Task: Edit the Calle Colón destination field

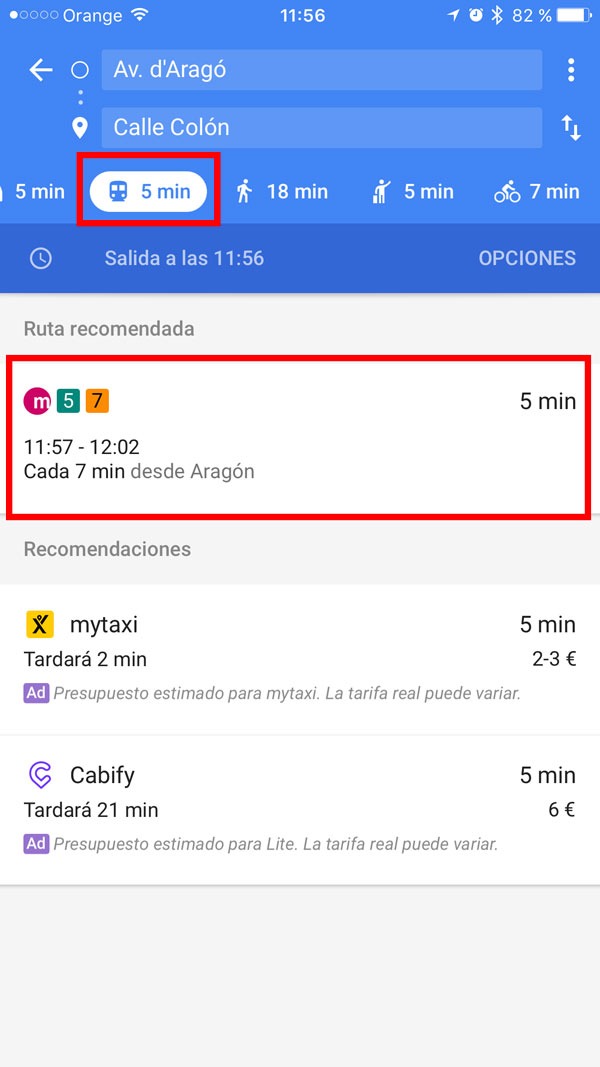Action: (x=321, y=127)
